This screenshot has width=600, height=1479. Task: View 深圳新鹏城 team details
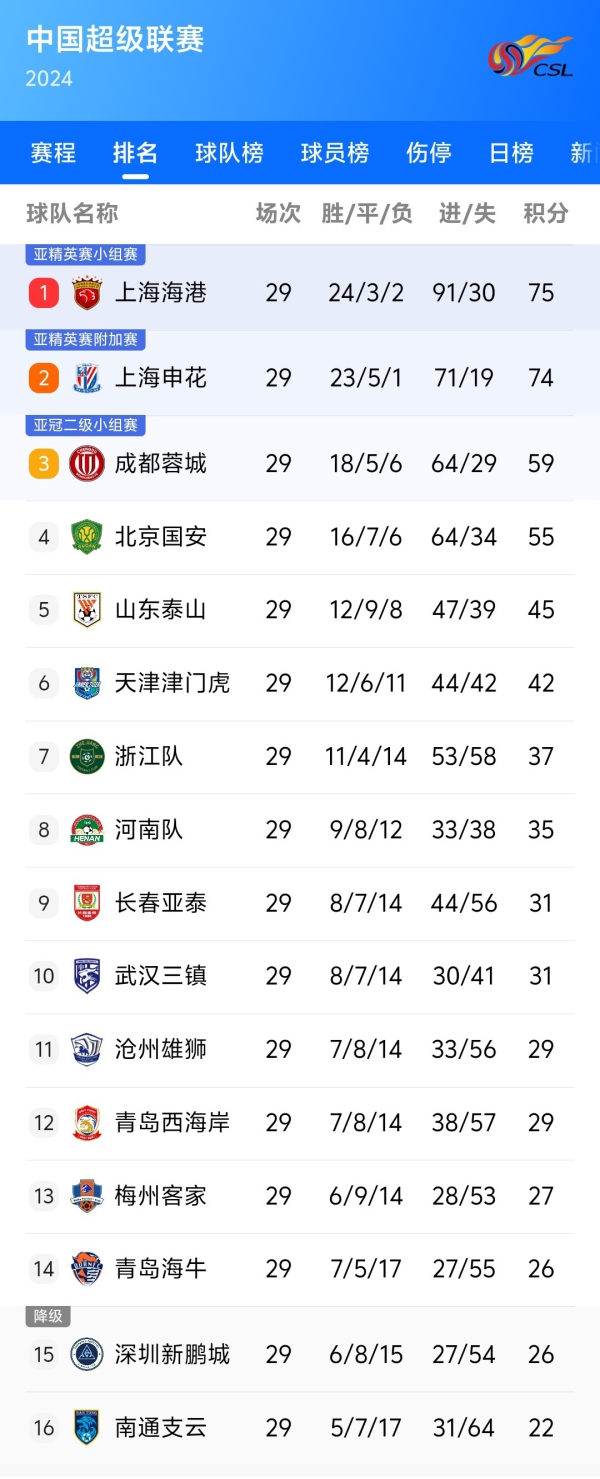click(x=172, y=1355)
